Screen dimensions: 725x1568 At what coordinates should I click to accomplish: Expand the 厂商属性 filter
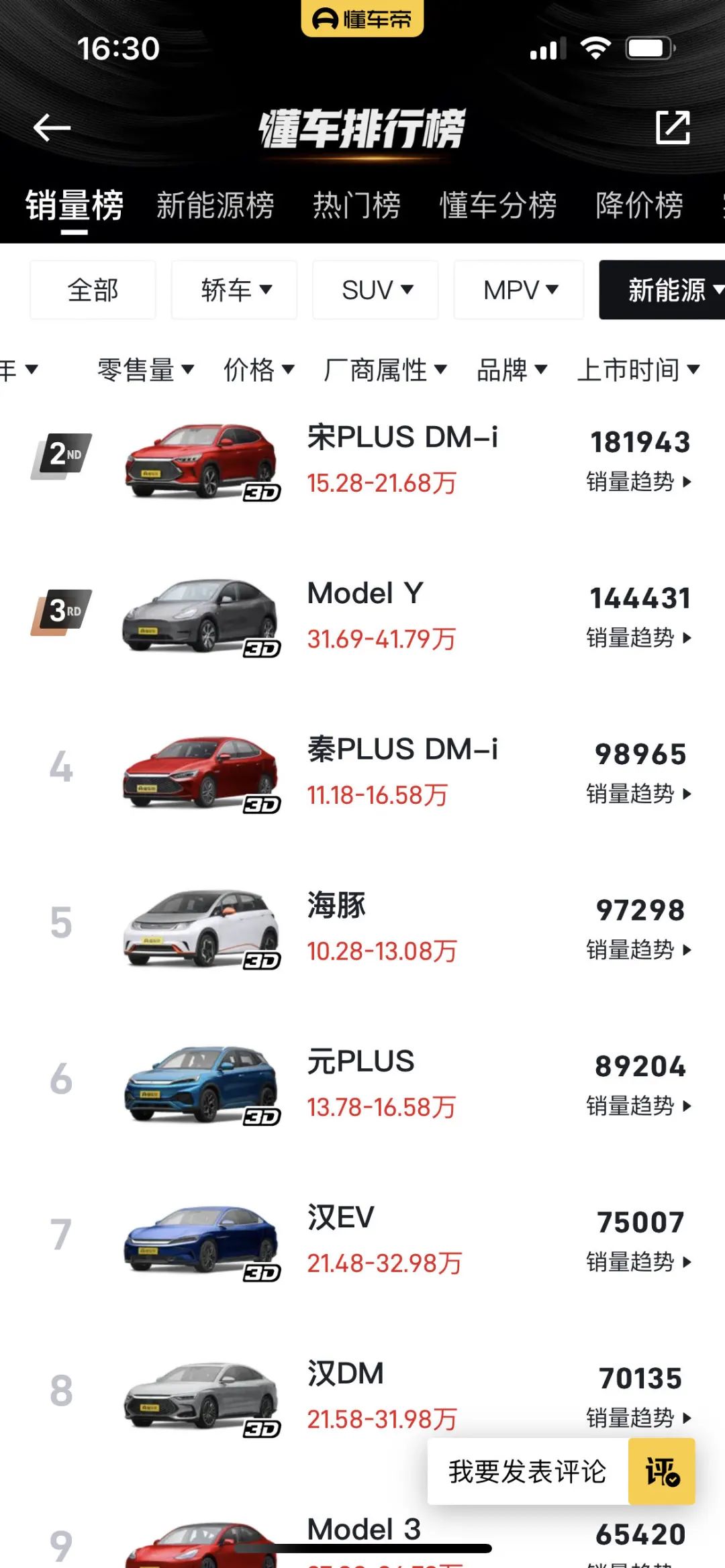(x=385, y=370)
